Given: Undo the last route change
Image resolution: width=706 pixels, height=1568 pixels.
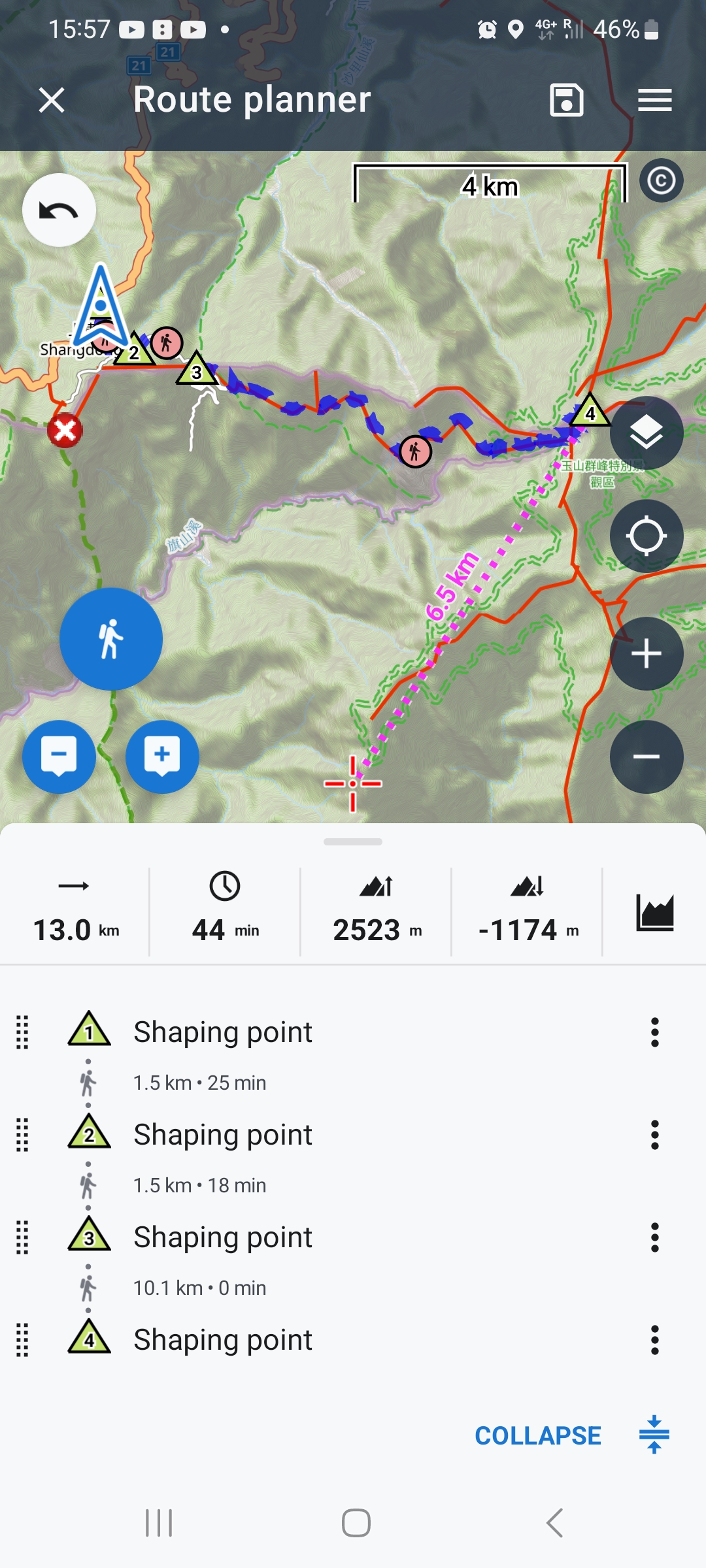Looking at the screenshot, I should pos(59,210).
